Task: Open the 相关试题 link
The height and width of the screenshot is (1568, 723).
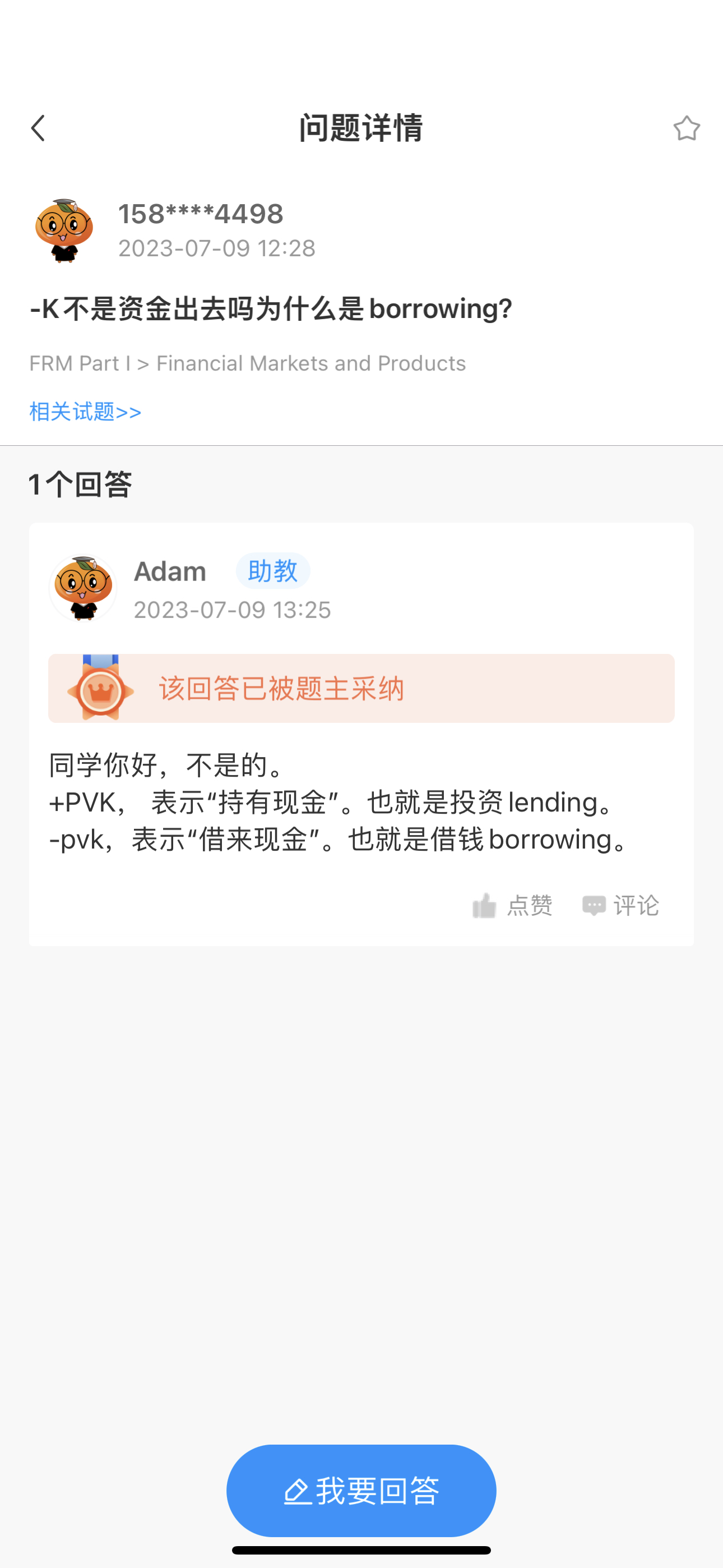Action: coord(85,412)
